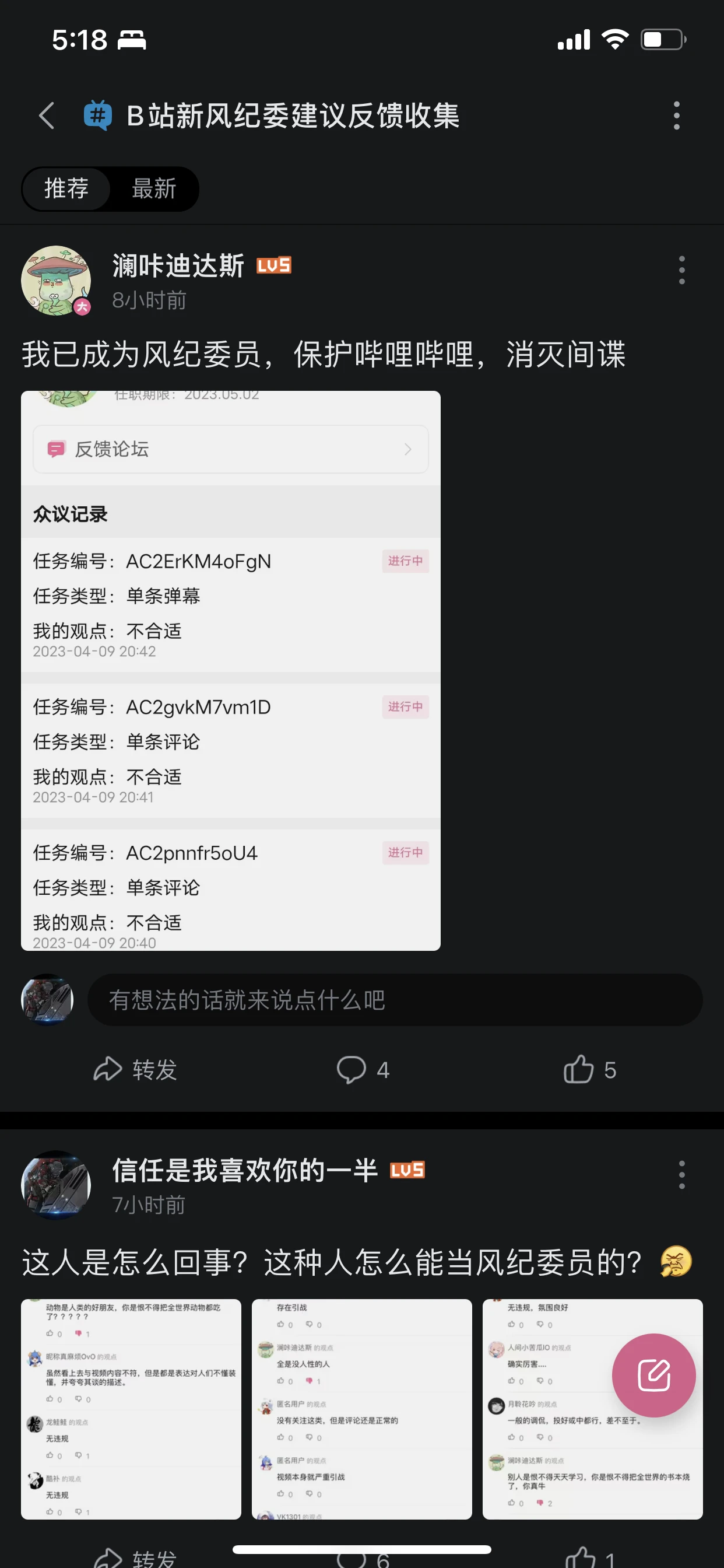Tap the comment field 有想法的话就来说点什么吧
This screenshot has width=724, height=1568.
tap(394, 999)
